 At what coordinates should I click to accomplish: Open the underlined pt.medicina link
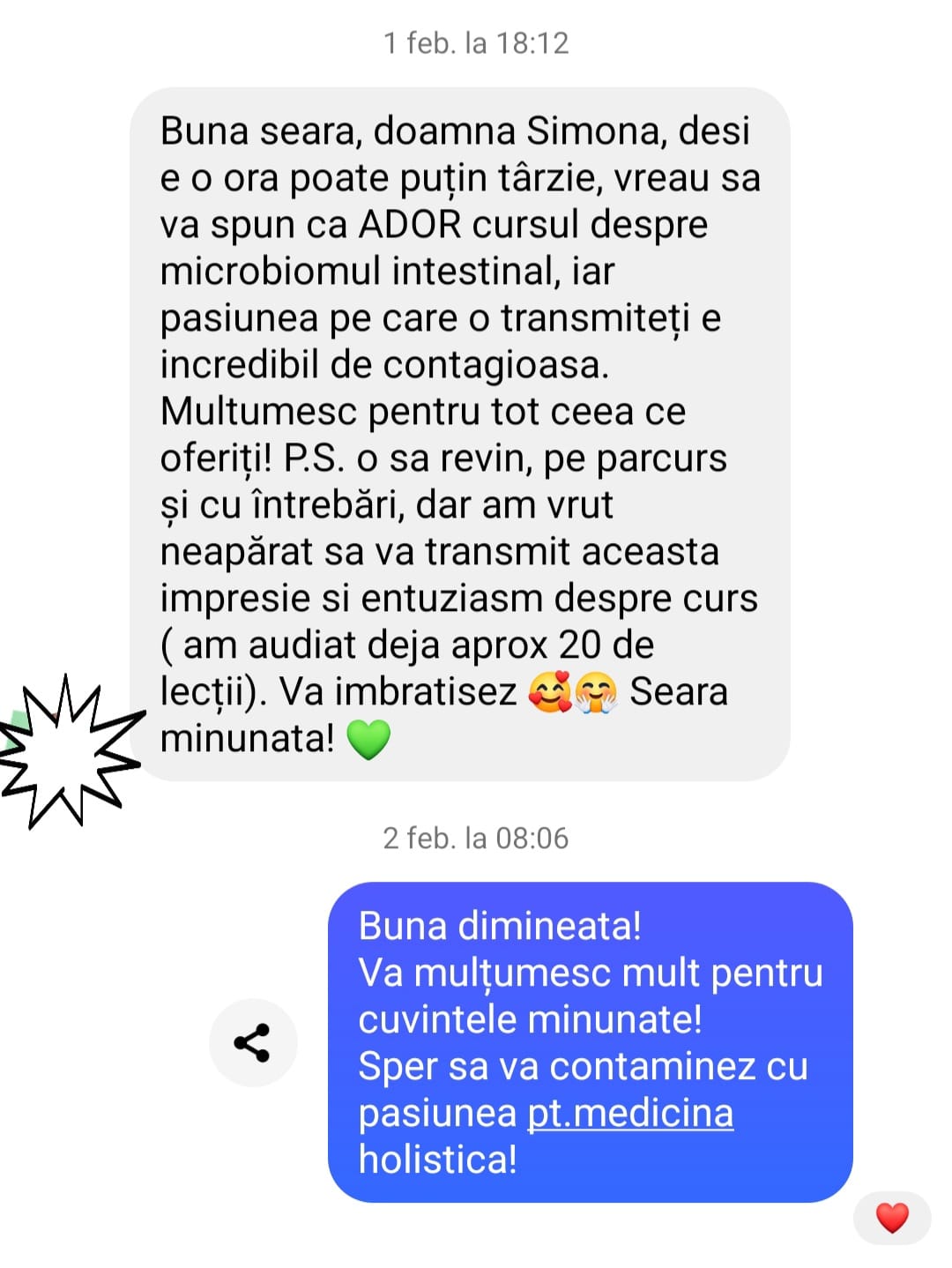pyautogui.click(x=630, y=1113)
